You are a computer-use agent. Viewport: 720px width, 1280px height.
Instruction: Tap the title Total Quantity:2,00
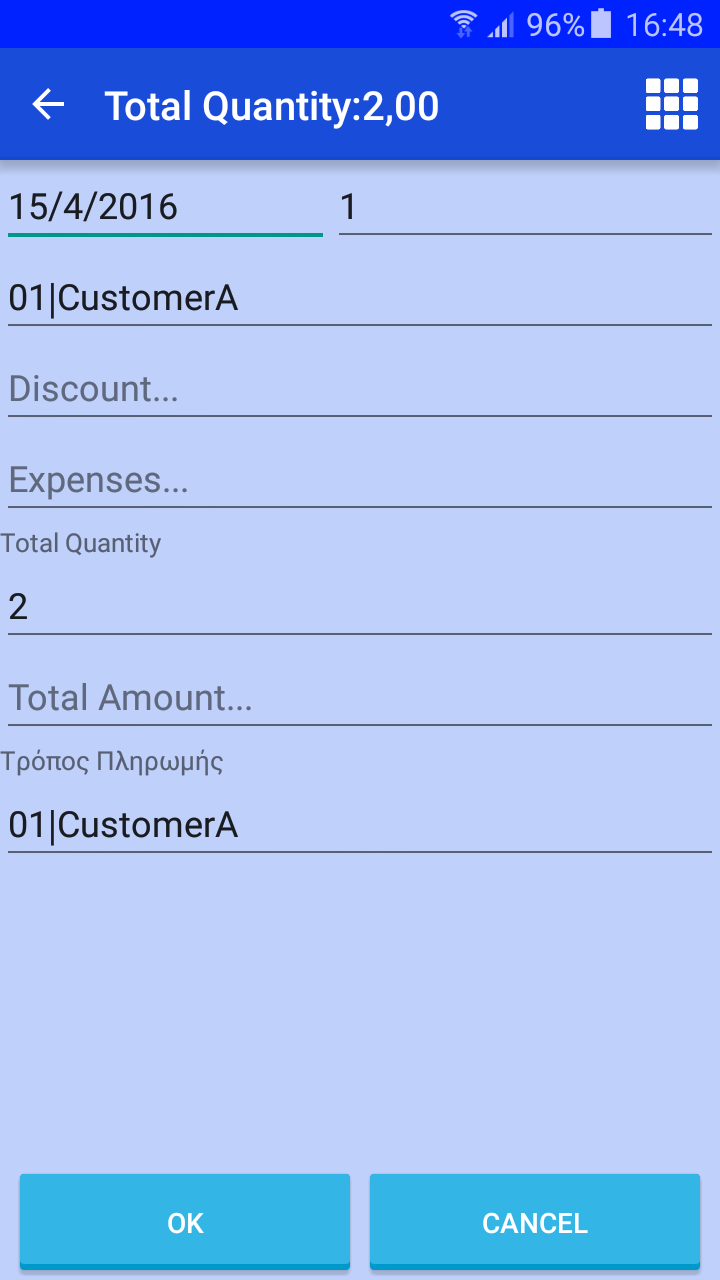point(272,104)
